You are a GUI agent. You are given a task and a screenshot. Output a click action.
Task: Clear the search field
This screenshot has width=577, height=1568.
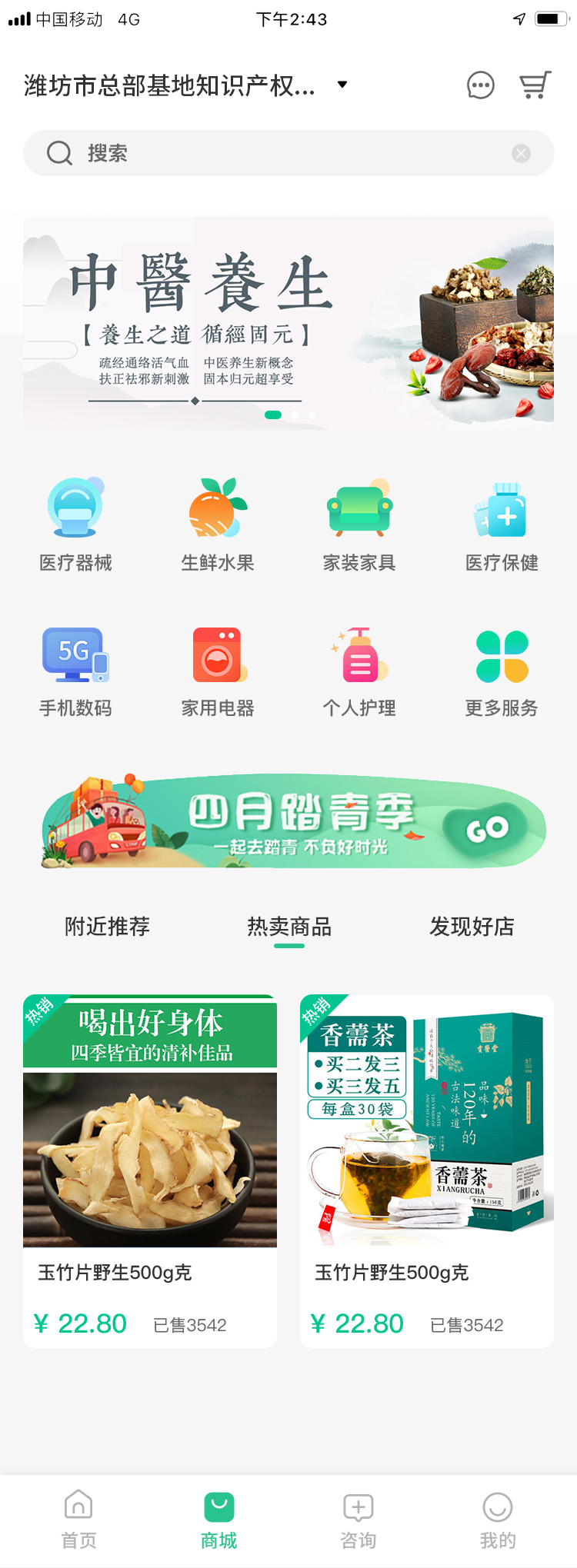(x=521, y=154)
